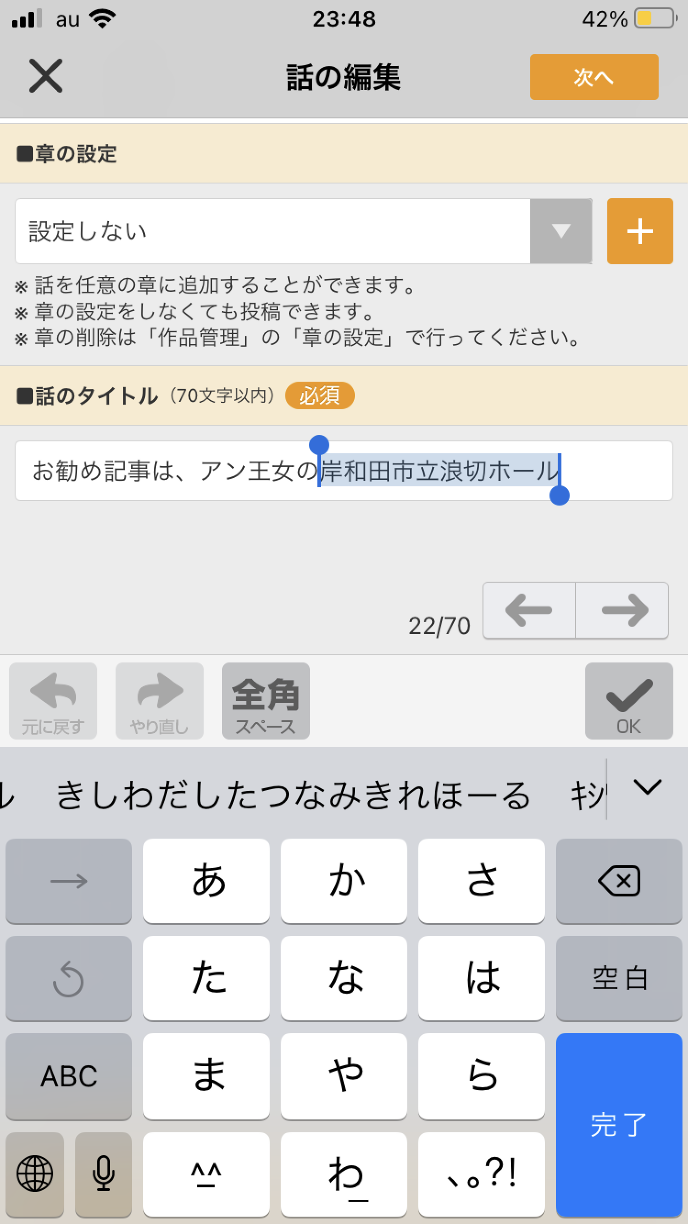Tap the 空白 key
Image resolution: width=688 pixels, height=1224 pixels.
[x=618, y=978]
